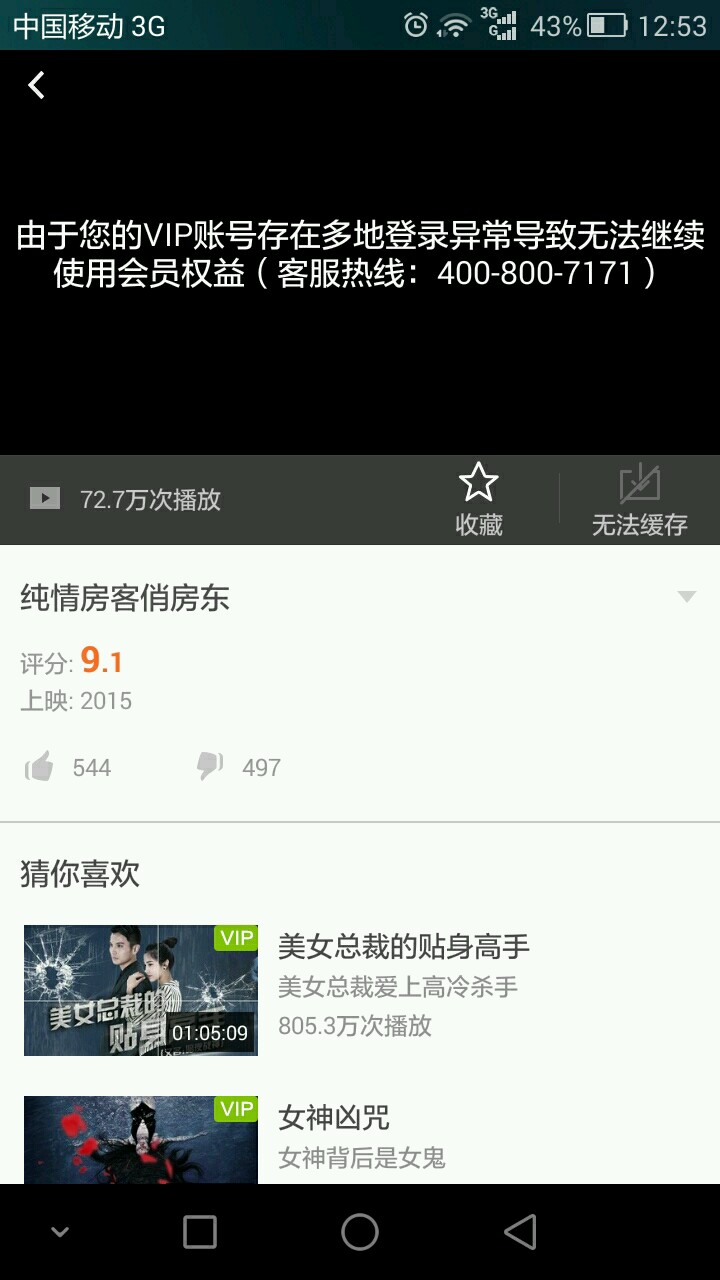
Task: Open the 女神凶咒 recommendation
Action: pyautogui.click(x=334, y=1117)
